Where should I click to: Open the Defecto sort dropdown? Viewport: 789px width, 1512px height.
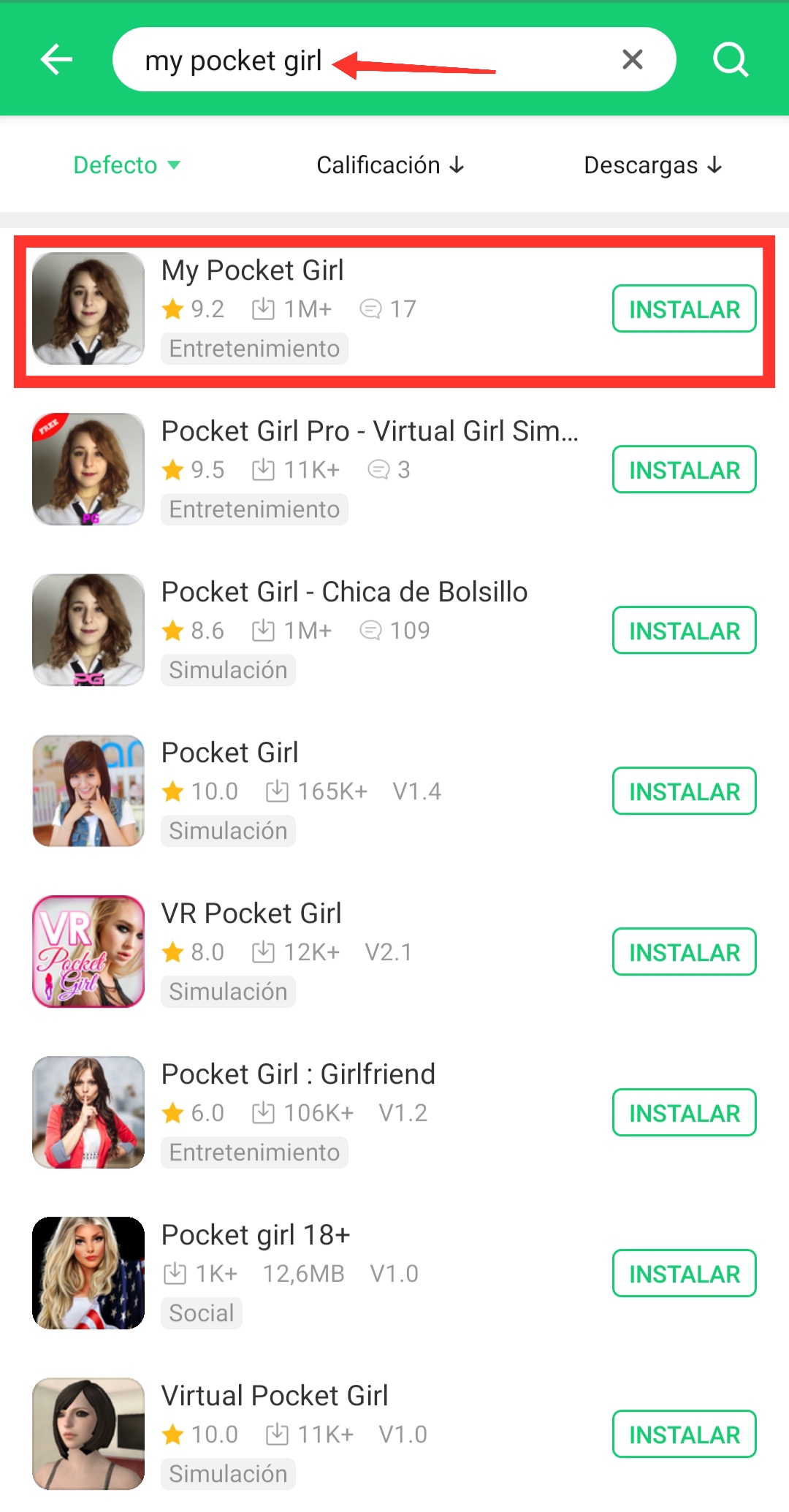tap(126, 165)
